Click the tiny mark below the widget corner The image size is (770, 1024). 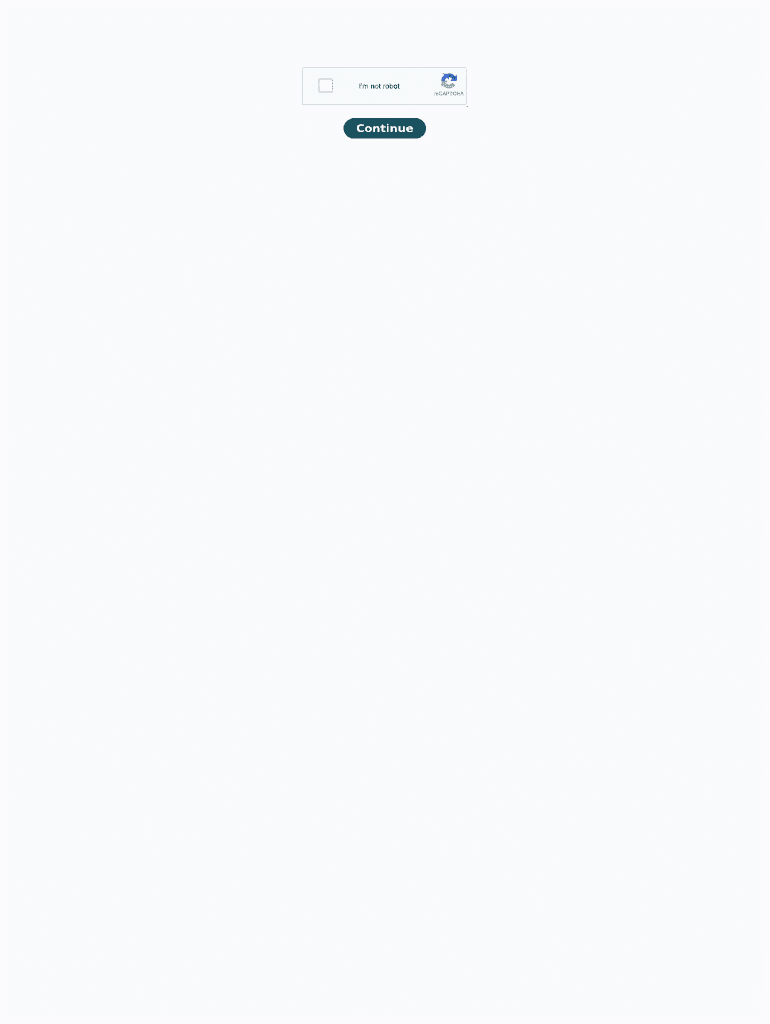465,107
